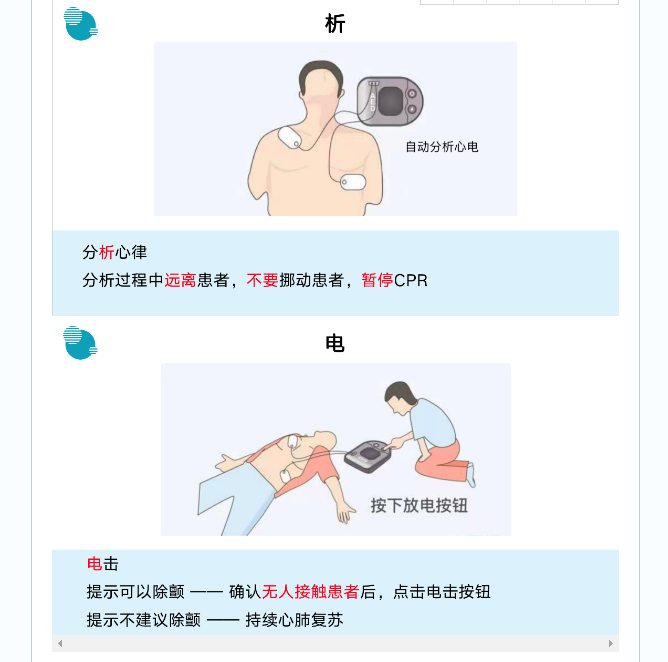Open the 自动分析心电 illustration image

pos(335,129)
